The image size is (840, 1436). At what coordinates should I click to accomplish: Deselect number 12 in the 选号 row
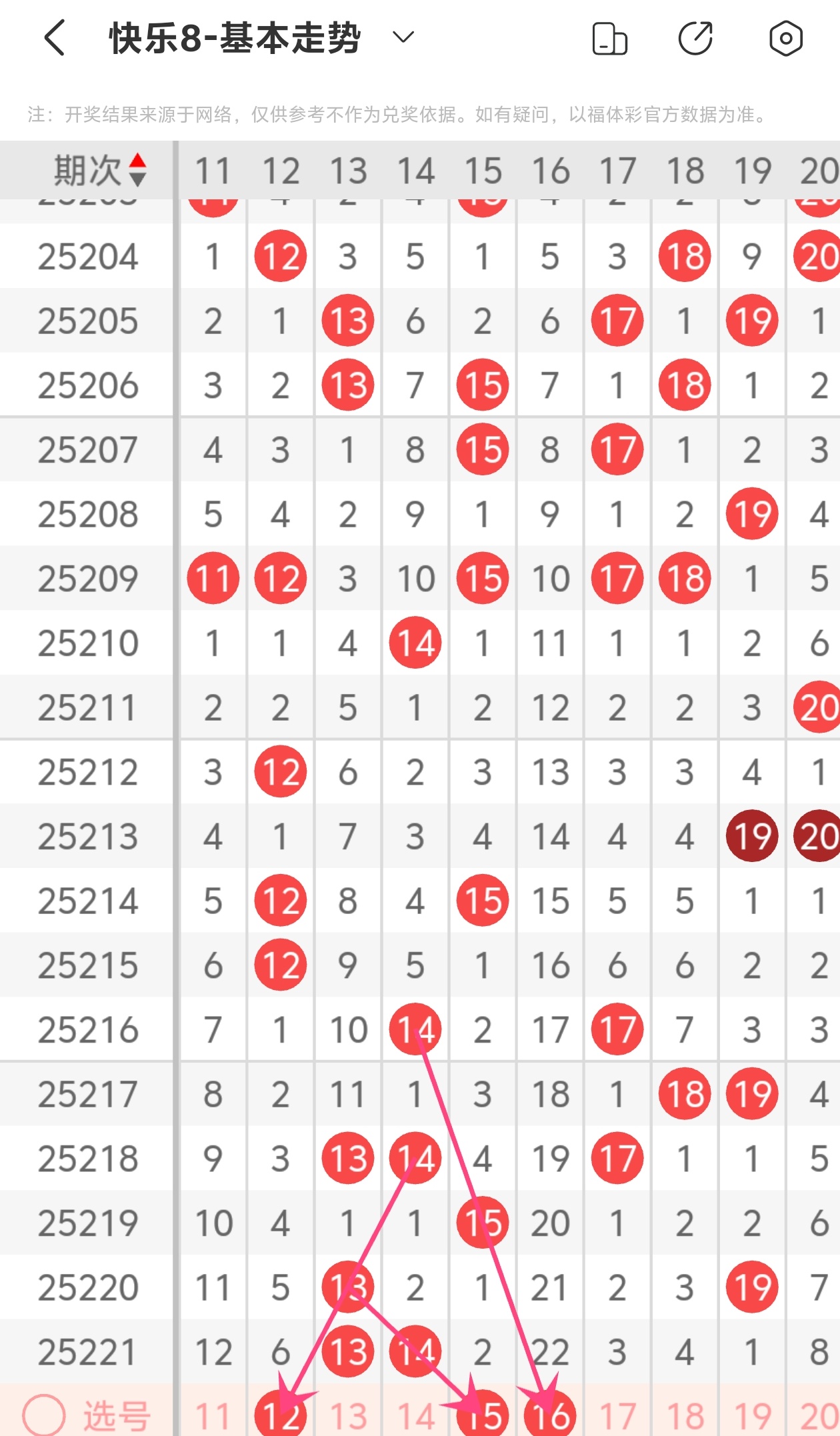281,1413
